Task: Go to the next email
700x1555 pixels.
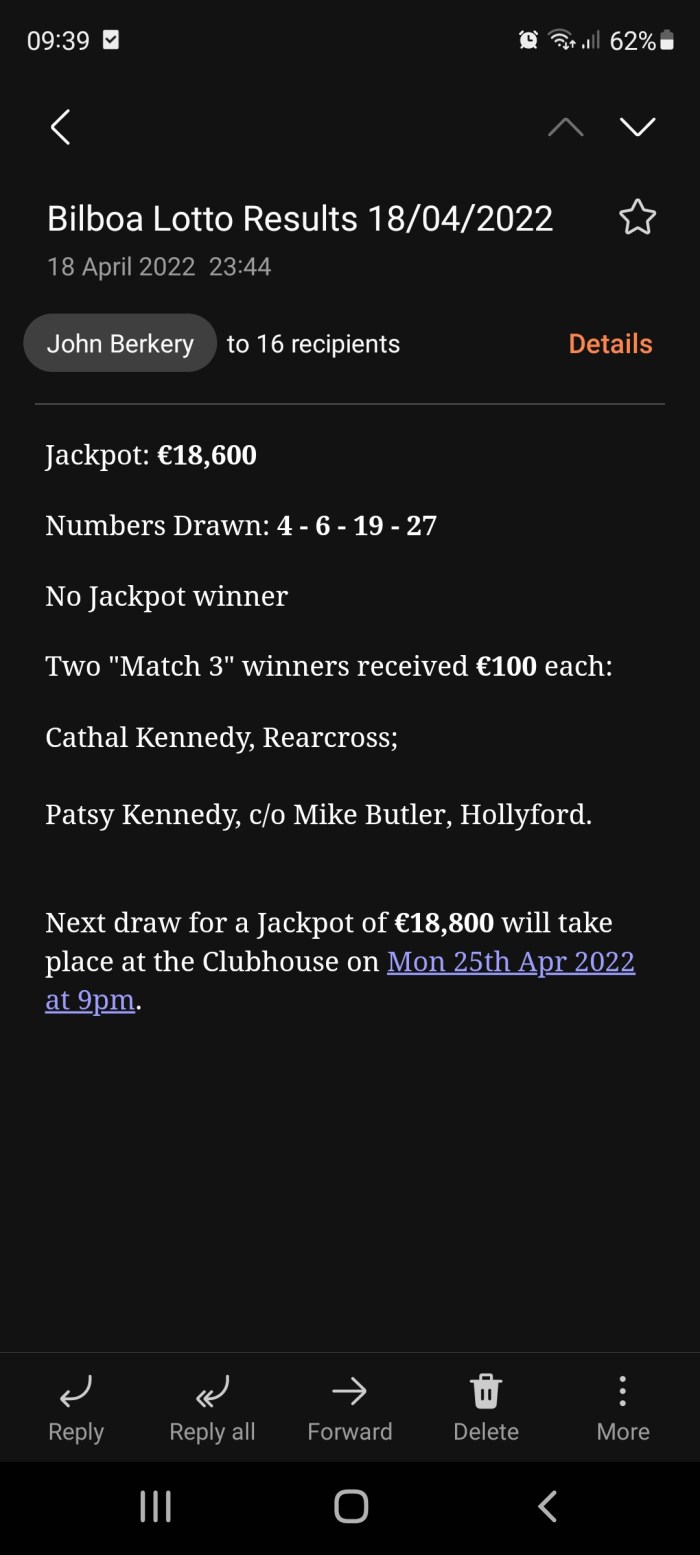Action: [637, 127]
